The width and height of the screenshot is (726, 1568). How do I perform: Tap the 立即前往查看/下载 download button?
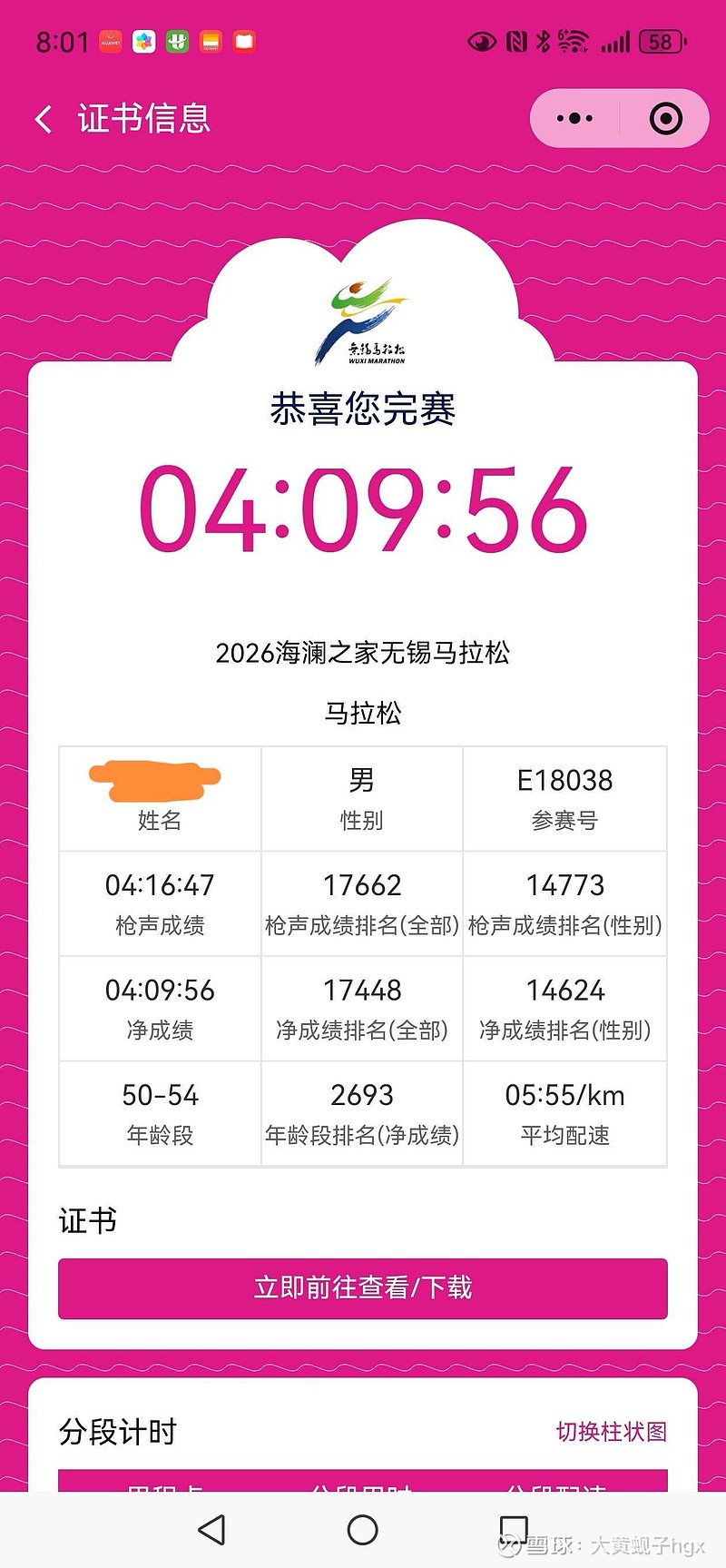362,1288
